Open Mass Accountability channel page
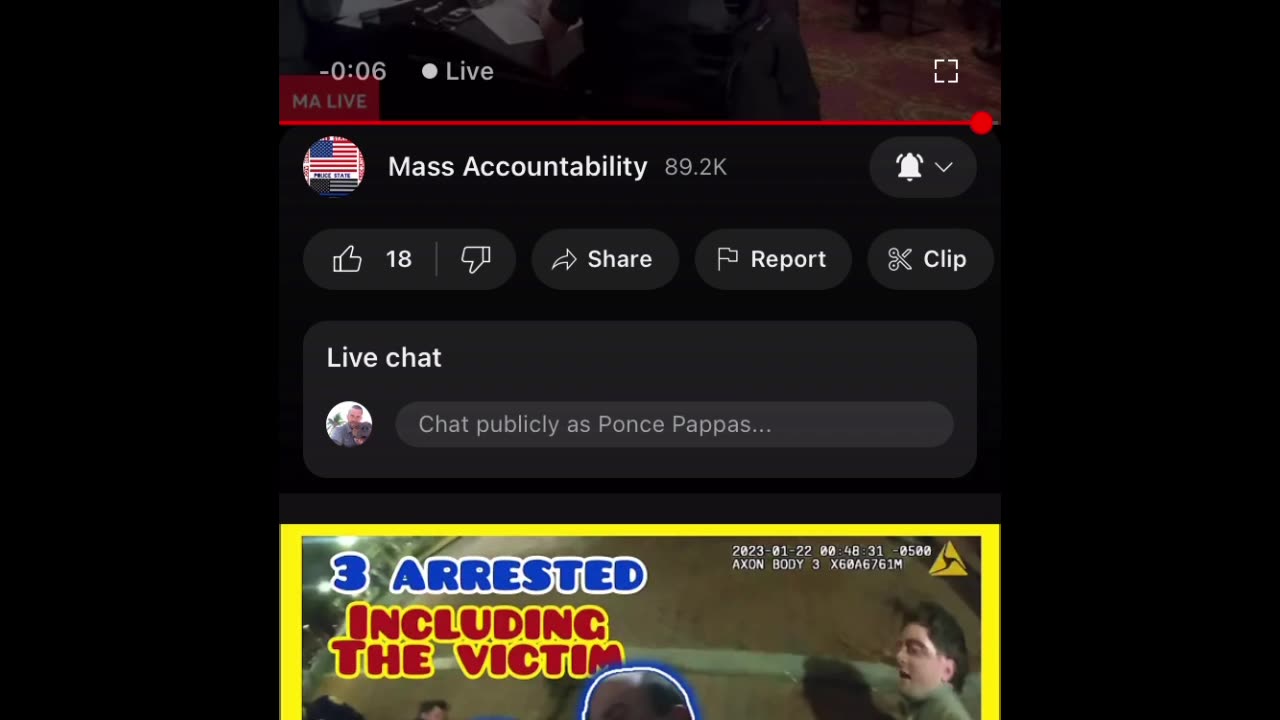 516,167
